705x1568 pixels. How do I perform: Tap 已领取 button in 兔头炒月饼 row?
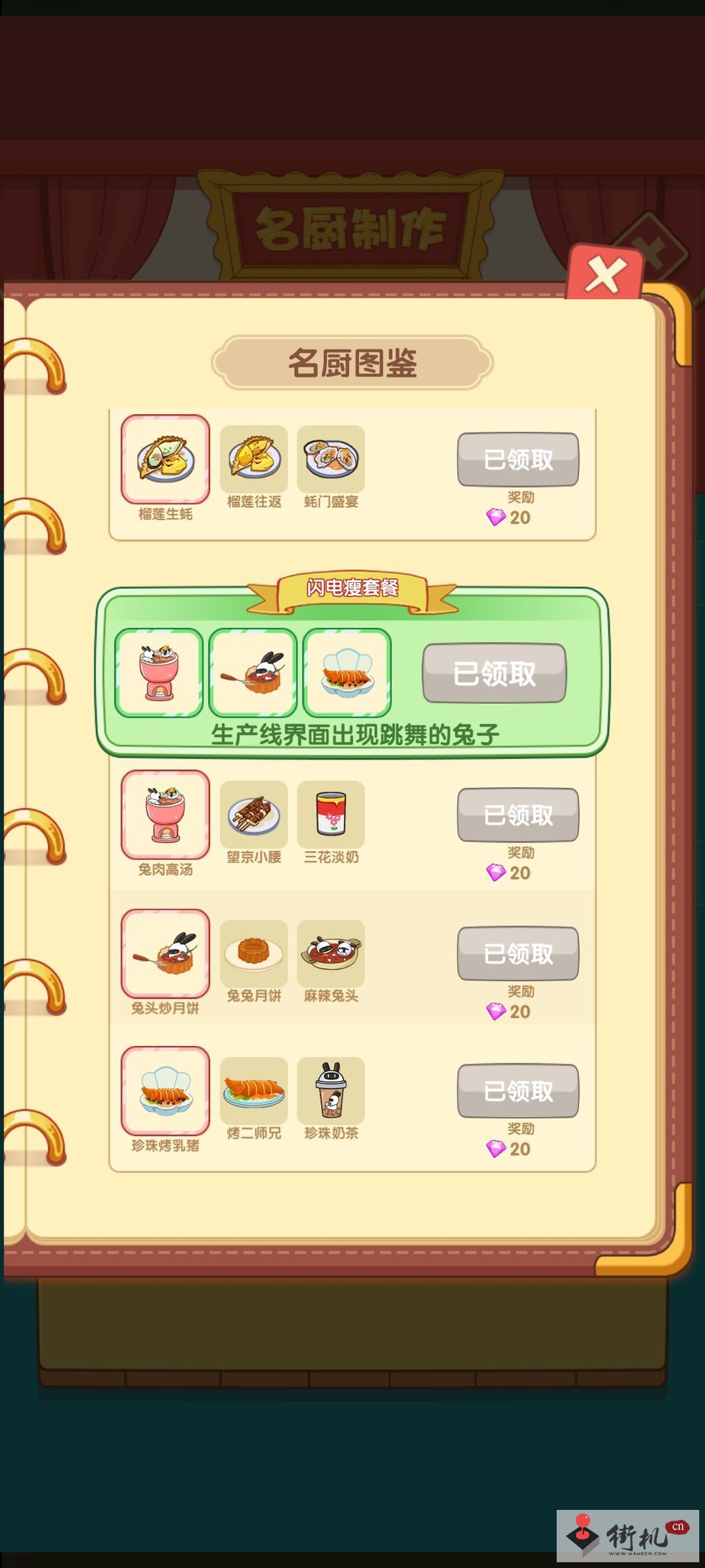click(518, 954)
